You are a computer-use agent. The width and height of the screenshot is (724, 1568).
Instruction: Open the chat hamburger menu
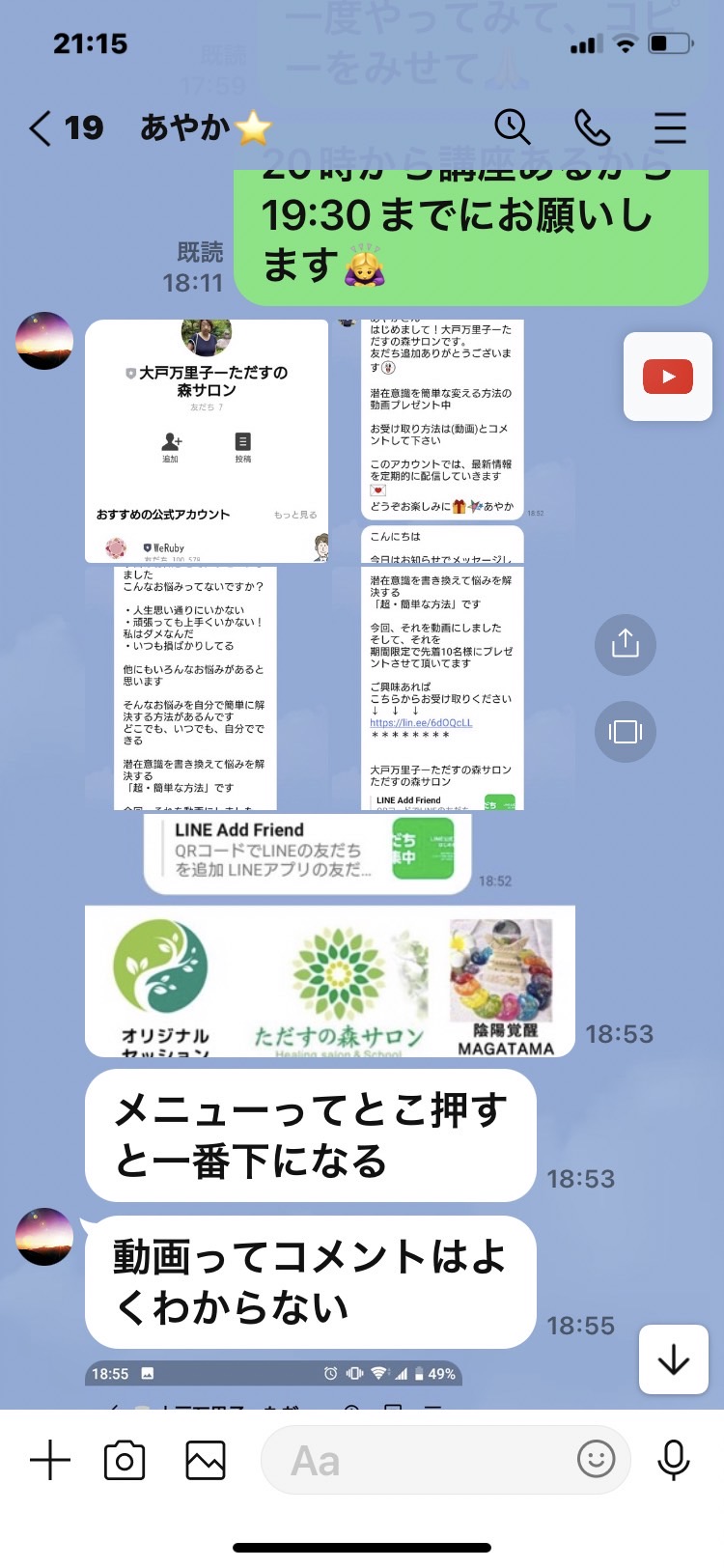[670, 127]
